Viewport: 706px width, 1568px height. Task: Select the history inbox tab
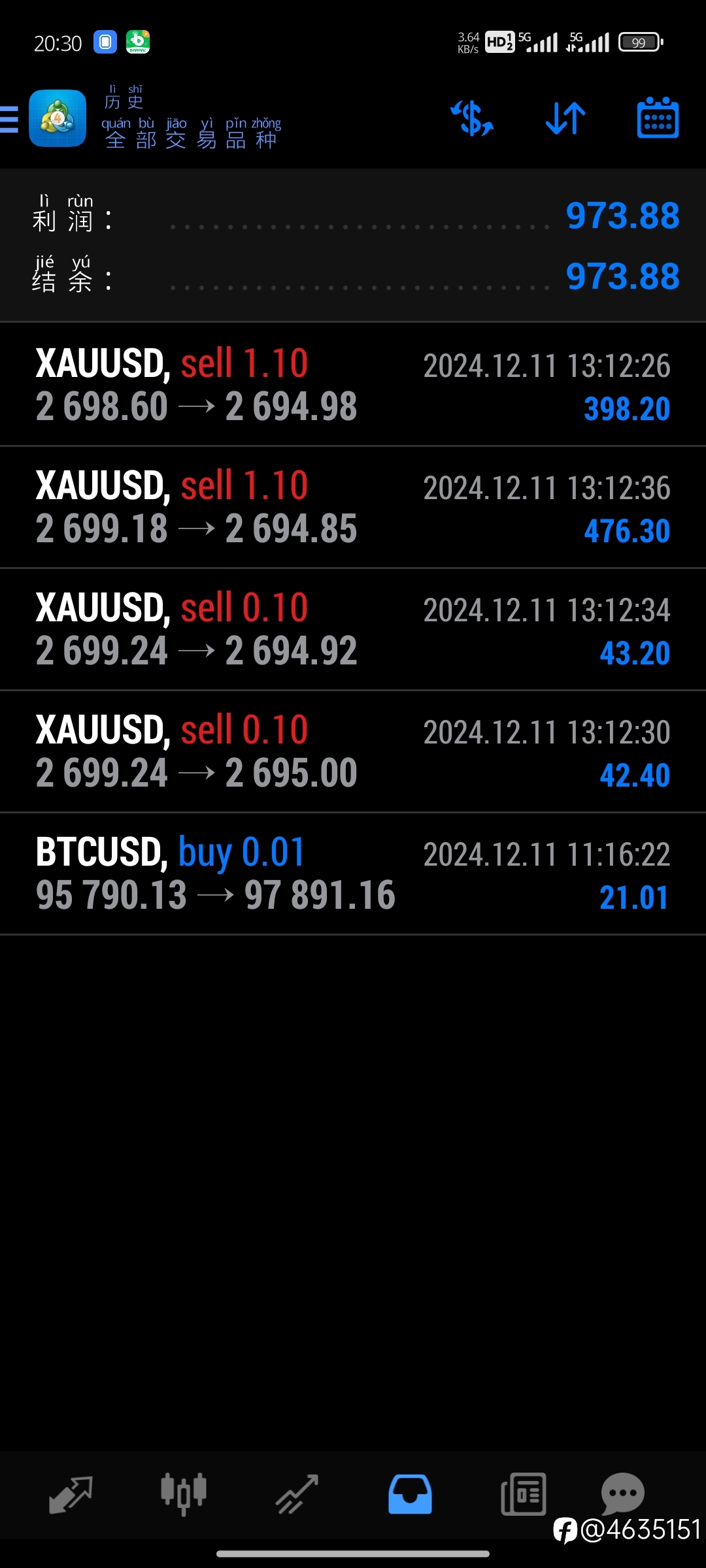pyautogui.click(x=410, y=1494)
